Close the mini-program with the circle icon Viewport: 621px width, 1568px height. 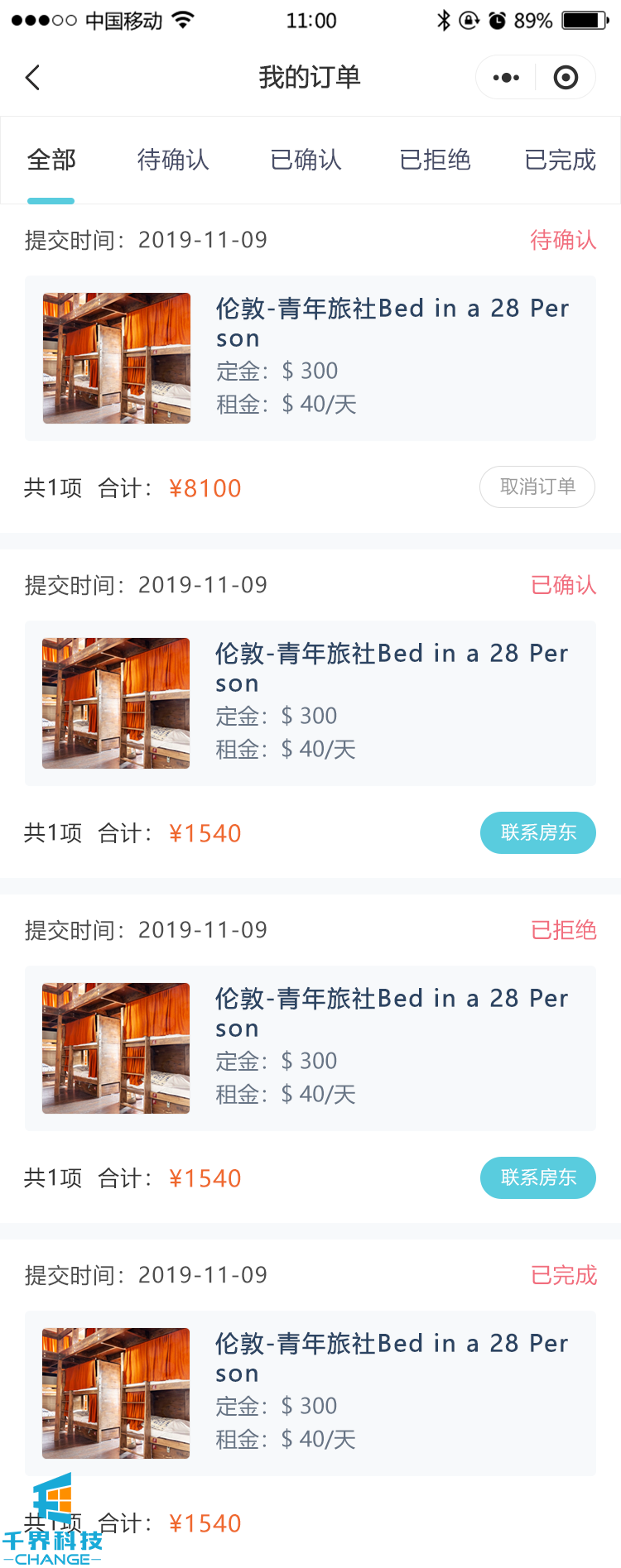pos(566,78)
